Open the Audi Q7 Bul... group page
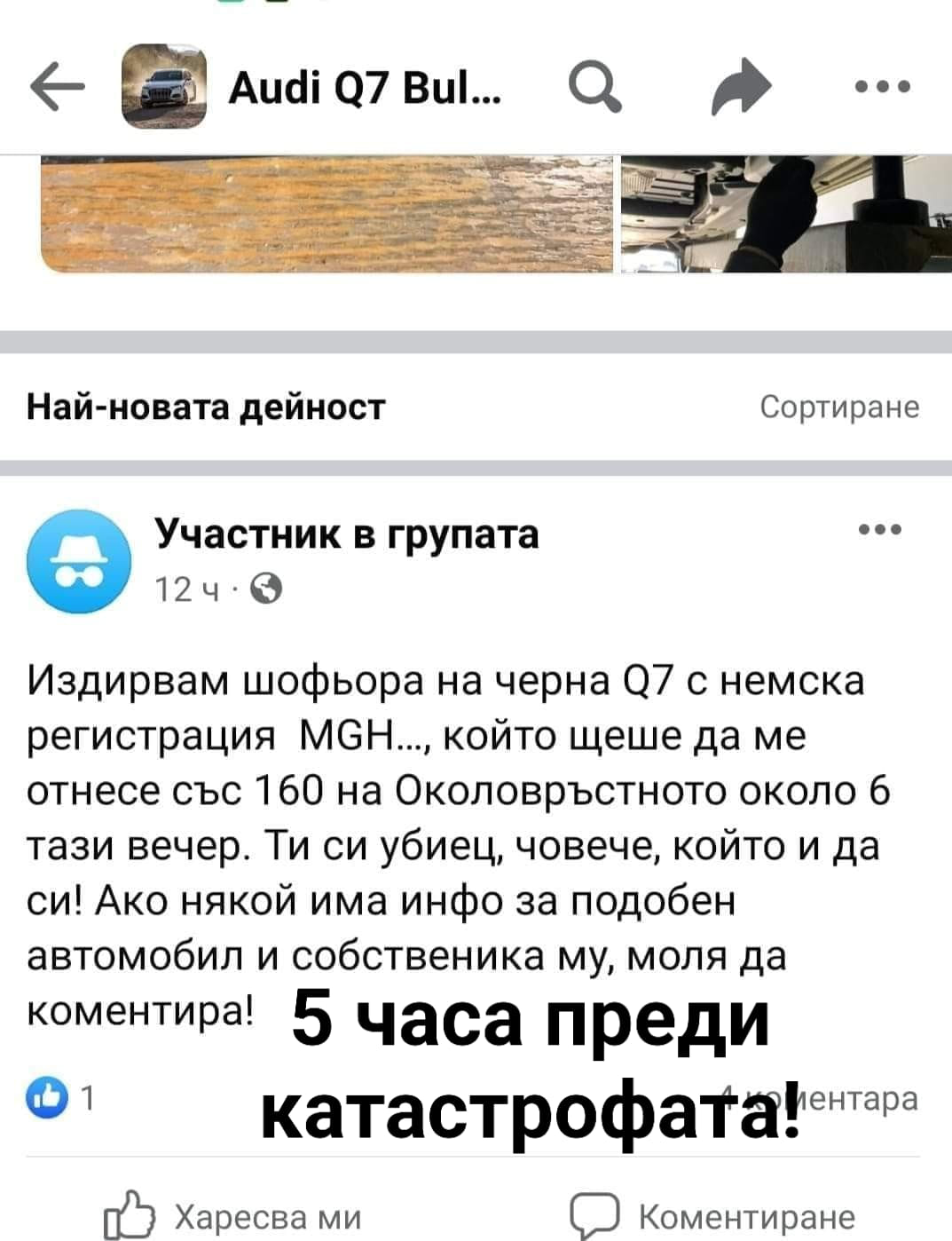The height and width of the screenshot is (1241, 952). (x=364, y=88)
